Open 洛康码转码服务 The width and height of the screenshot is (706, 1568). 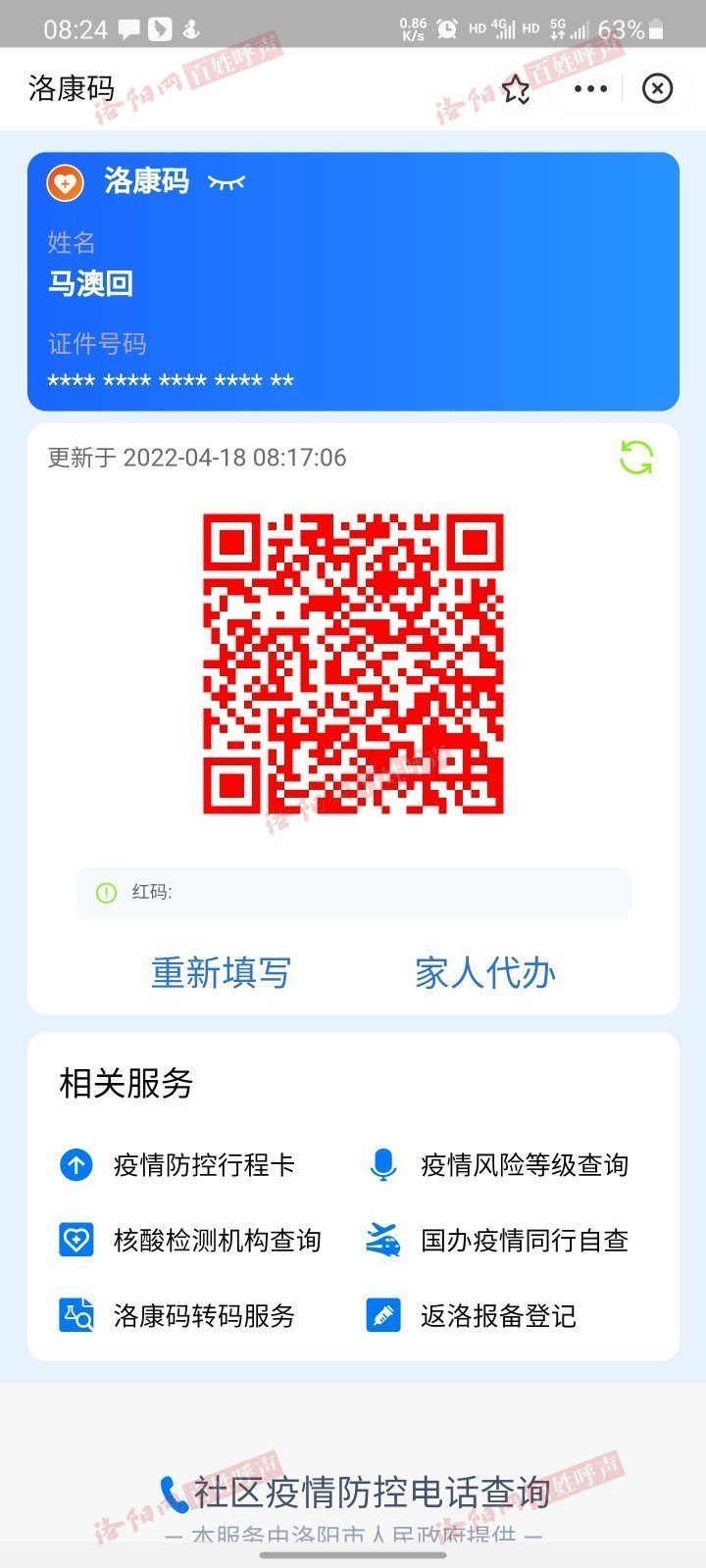[177, 1315]
